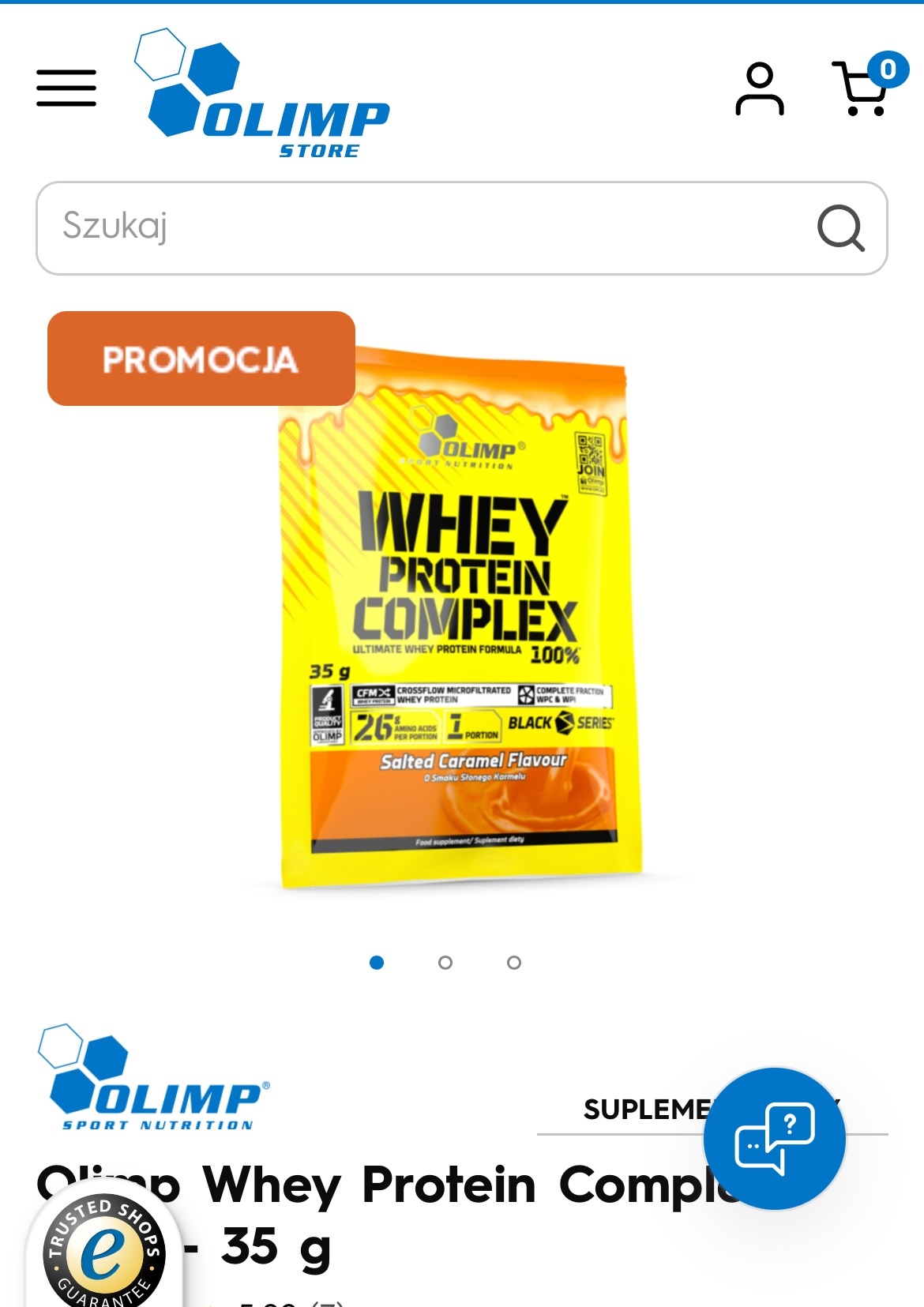Screen dimensions: 924x1307
Task: Show the second product image dot
Action: click(x=445, y=962)
